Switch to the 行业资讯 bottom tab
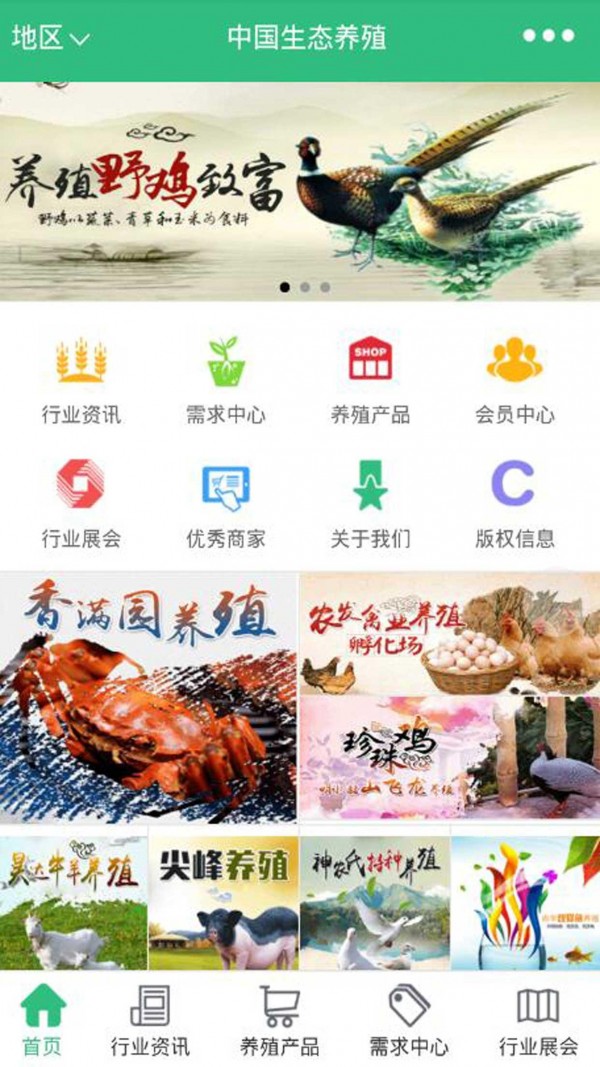This screenshot has height=1067, width=600. (x=150, y=1020)
